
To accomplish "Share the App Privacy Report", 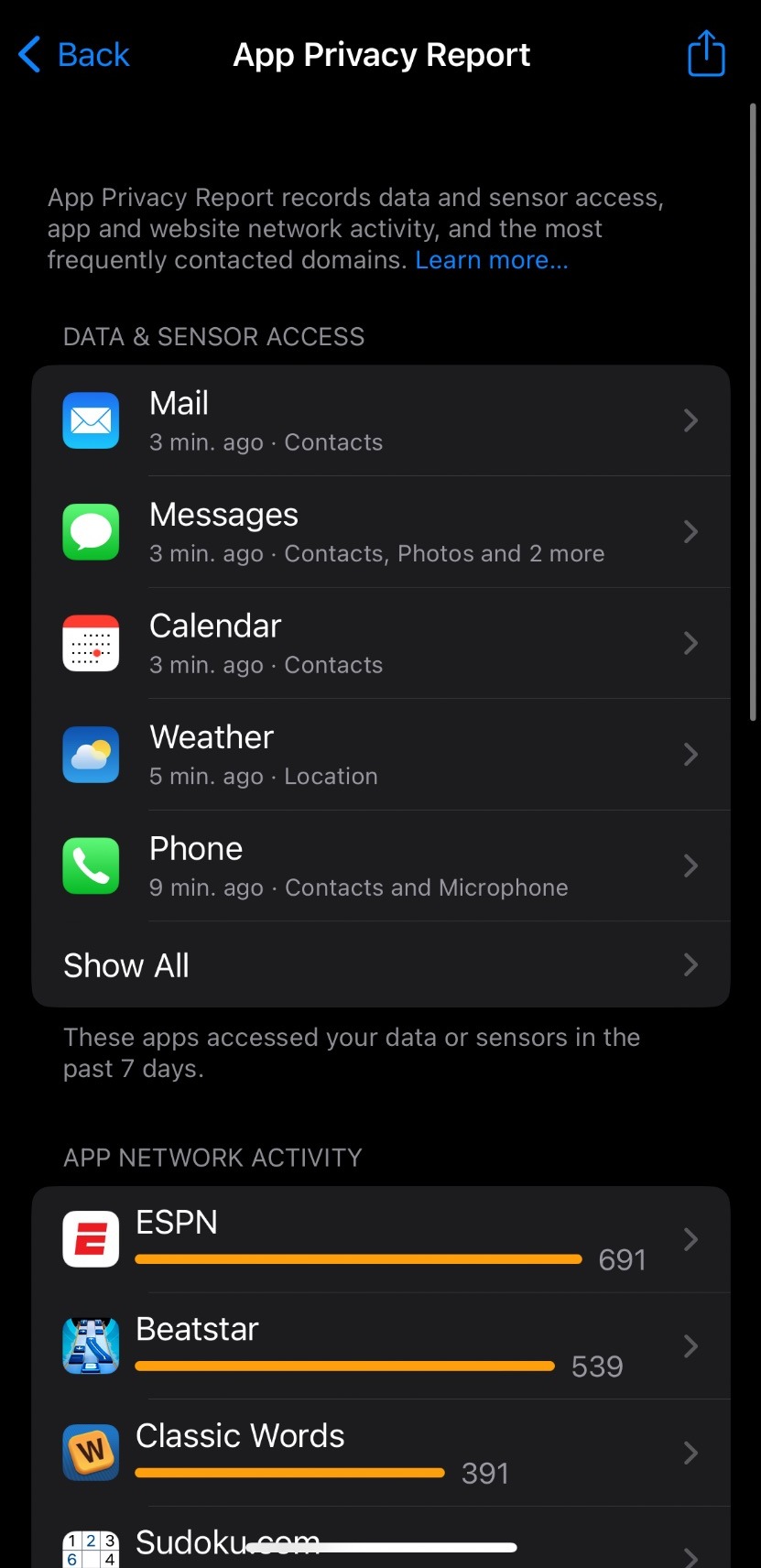I will (x=705, y=54).
